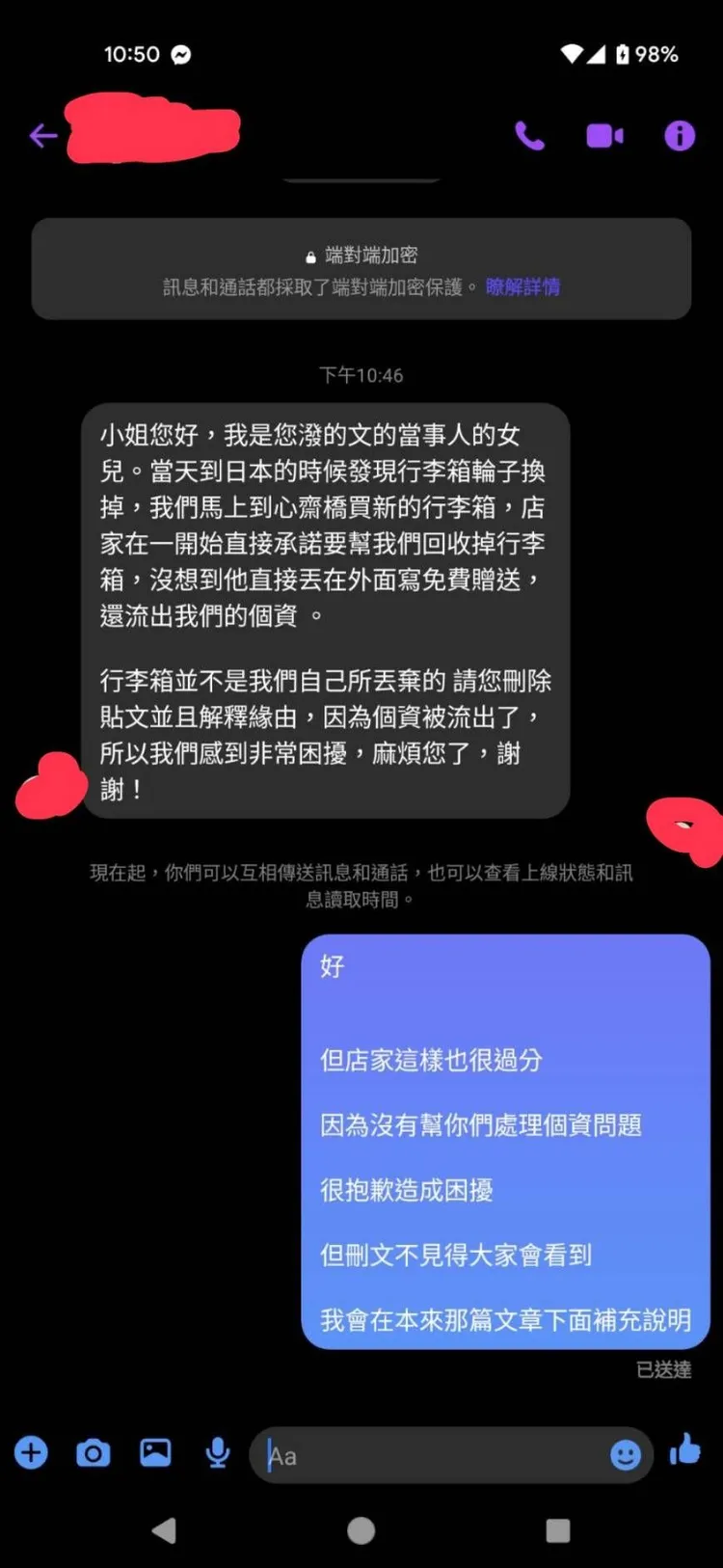Viewport: 723px width, 1568px height.
Task: Open the 瞭解詳情 encryption details link
Action: [525, 286]
